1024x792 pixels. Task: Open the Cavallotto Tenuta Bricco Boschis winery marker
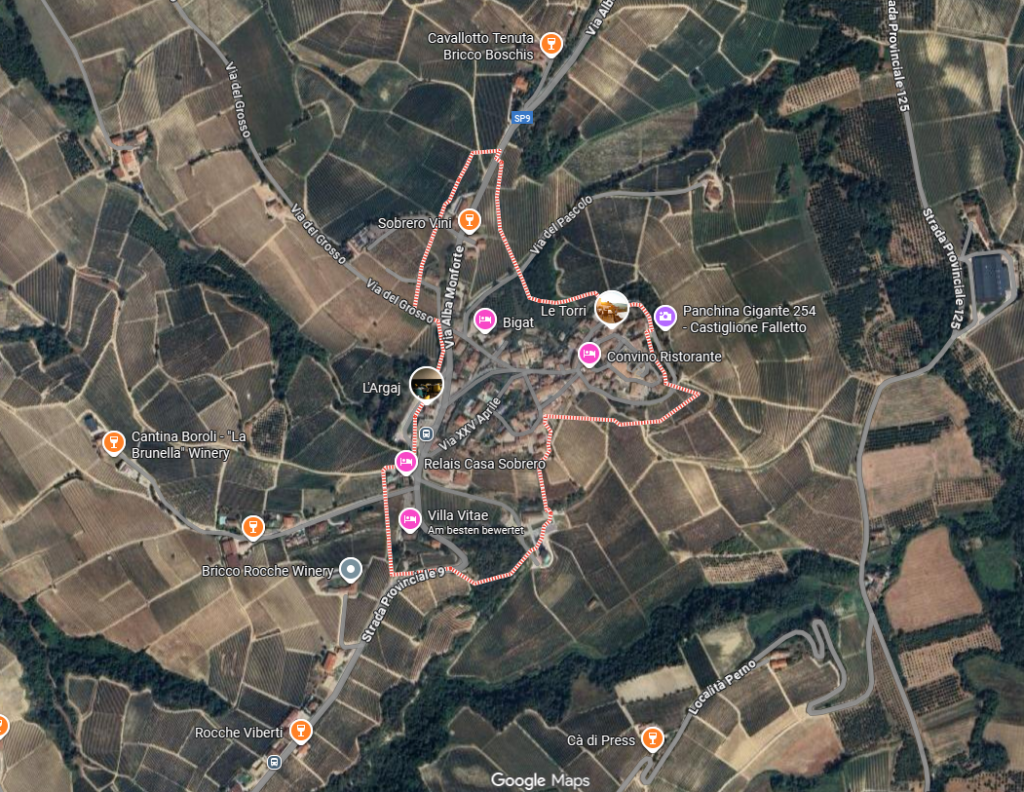(x=549, y=44)
